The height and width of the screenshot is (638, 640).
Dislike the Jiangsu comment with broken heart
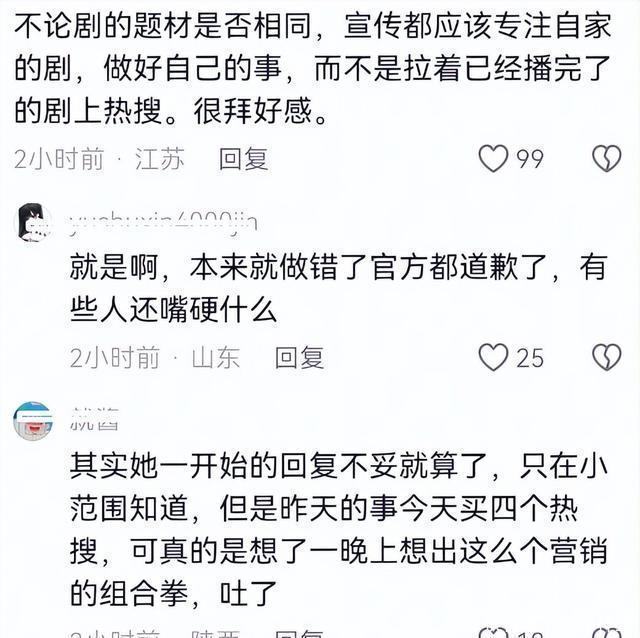(x=607, y=158)
